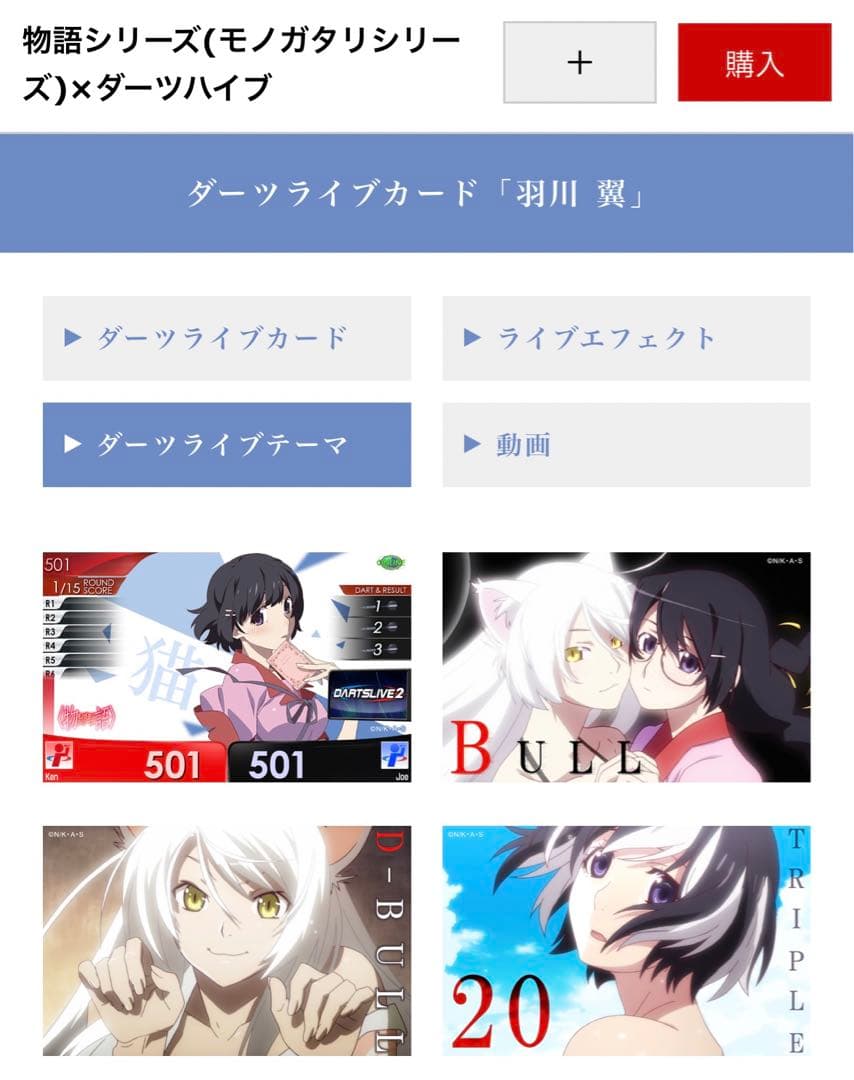
Task: Select the ダーツライブテーマ section link
Action: pyautogui.click(x=226, y=444)
